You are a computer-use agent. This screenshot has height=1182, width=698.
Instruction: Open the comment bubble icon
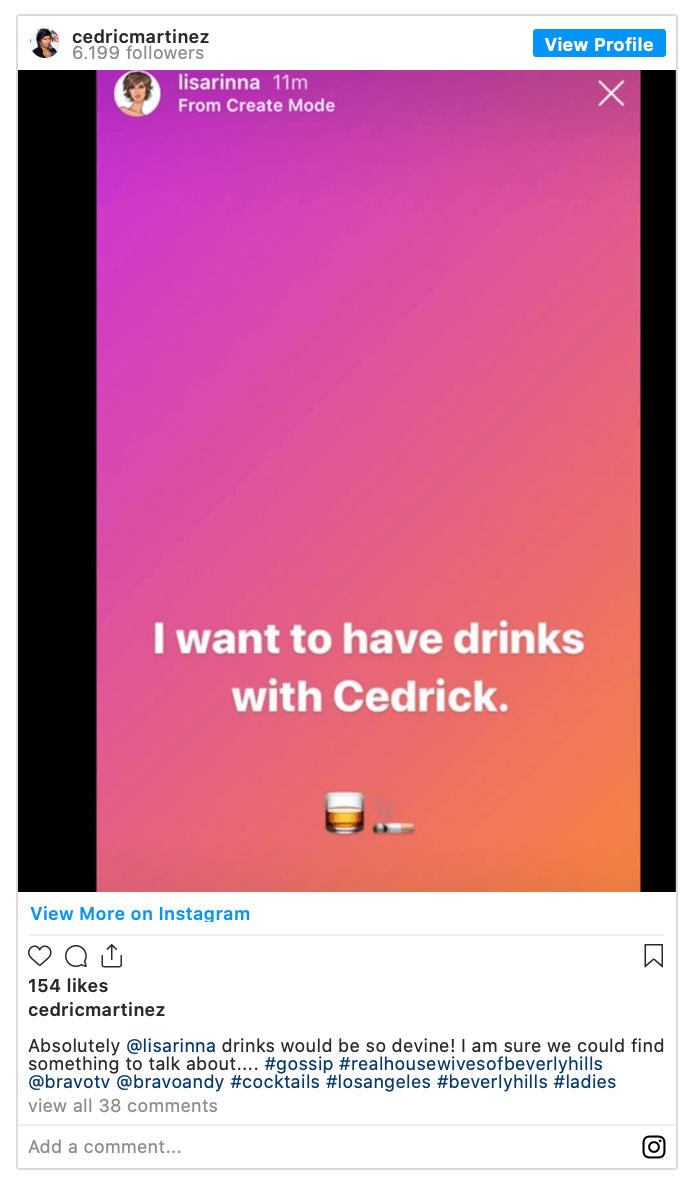point(76,956)
